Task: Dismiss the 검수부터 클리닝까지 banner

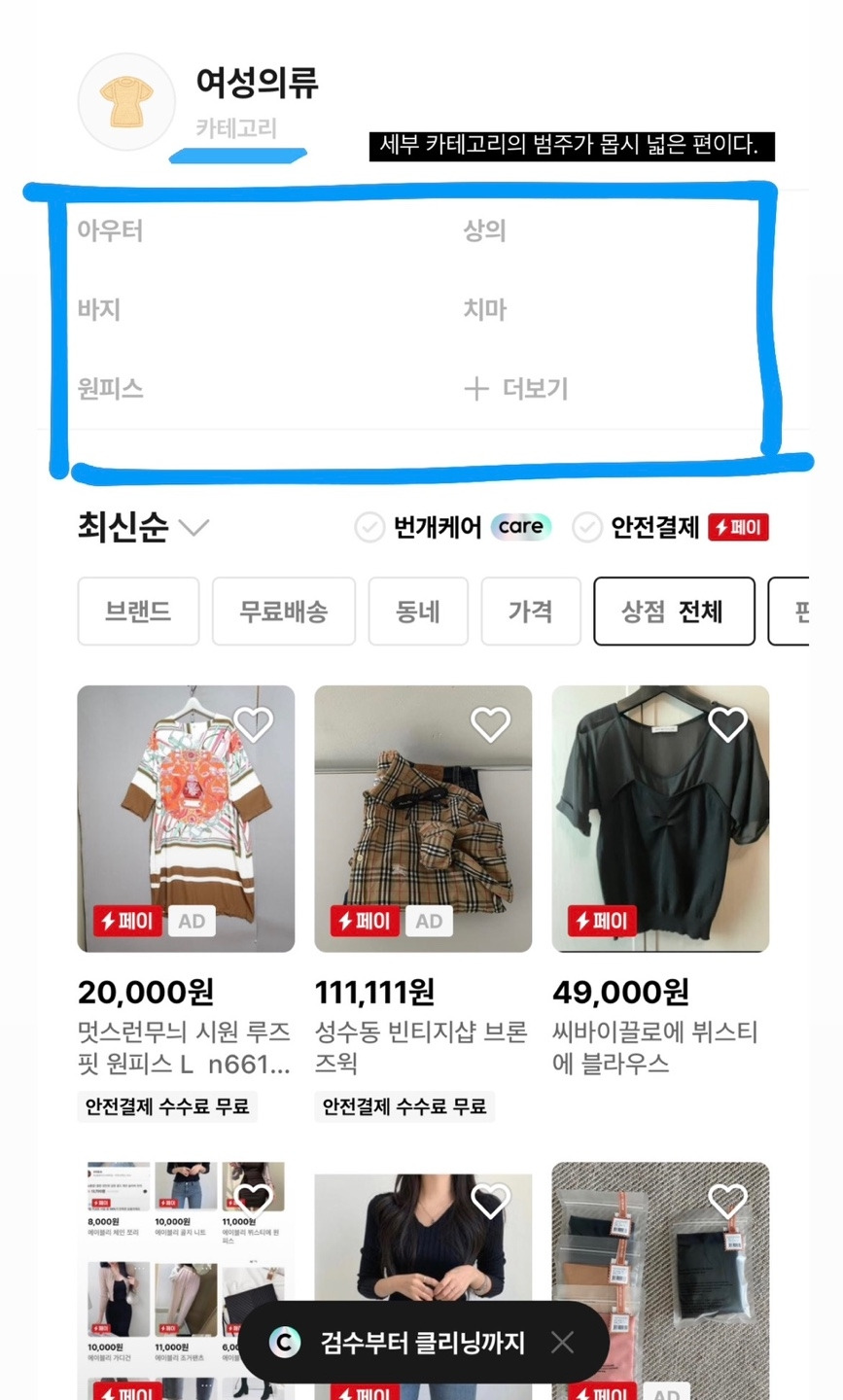Action: coord(562,1343)
